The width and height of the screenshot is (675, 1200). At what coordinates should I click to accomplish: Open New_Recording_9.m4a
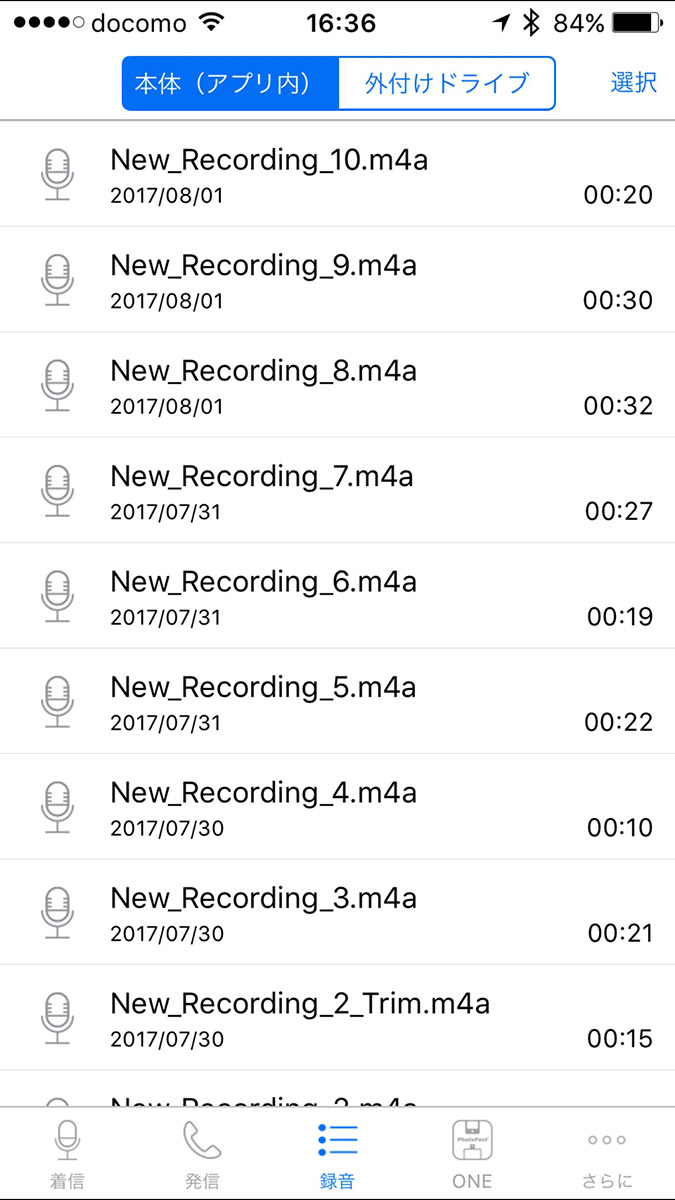(337, 280)
